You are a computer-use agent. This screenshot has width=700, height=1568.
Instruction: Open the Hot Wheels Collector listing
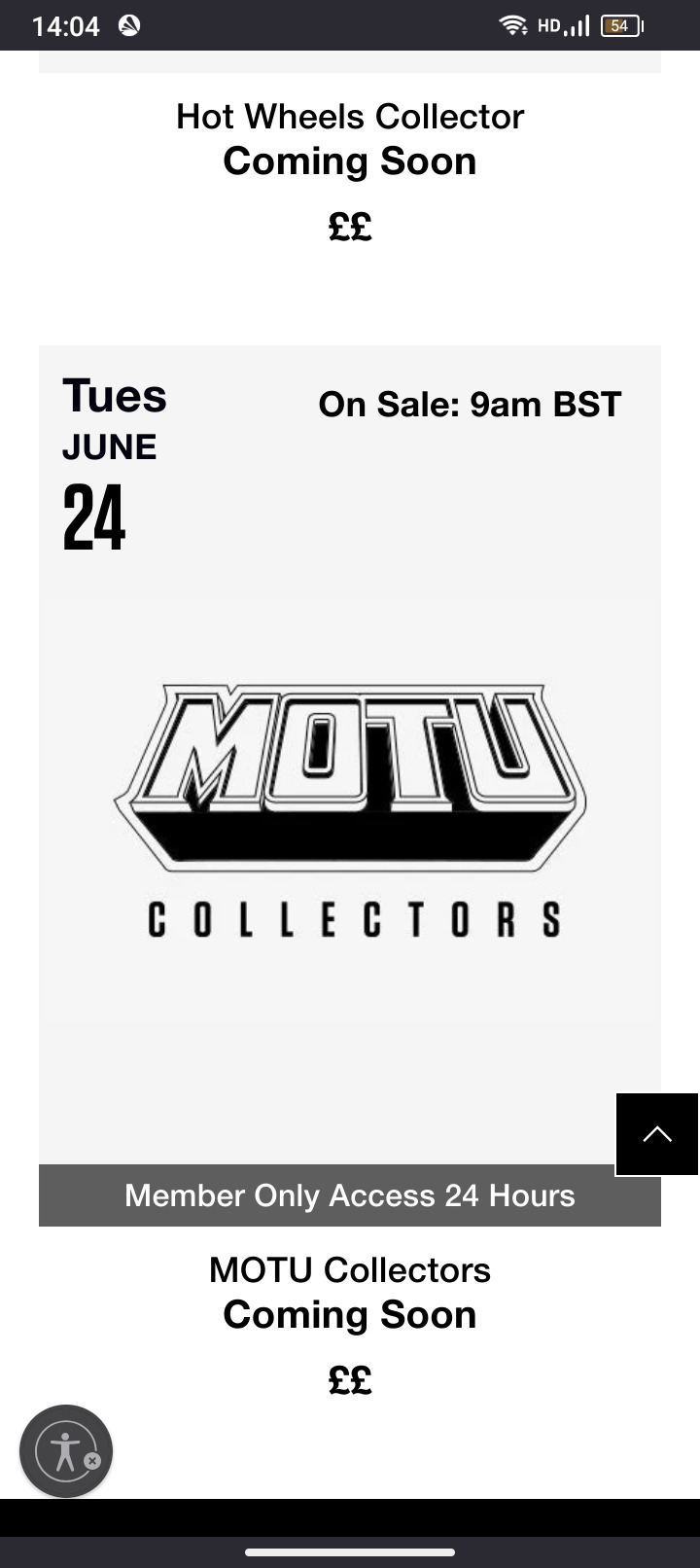350,117
